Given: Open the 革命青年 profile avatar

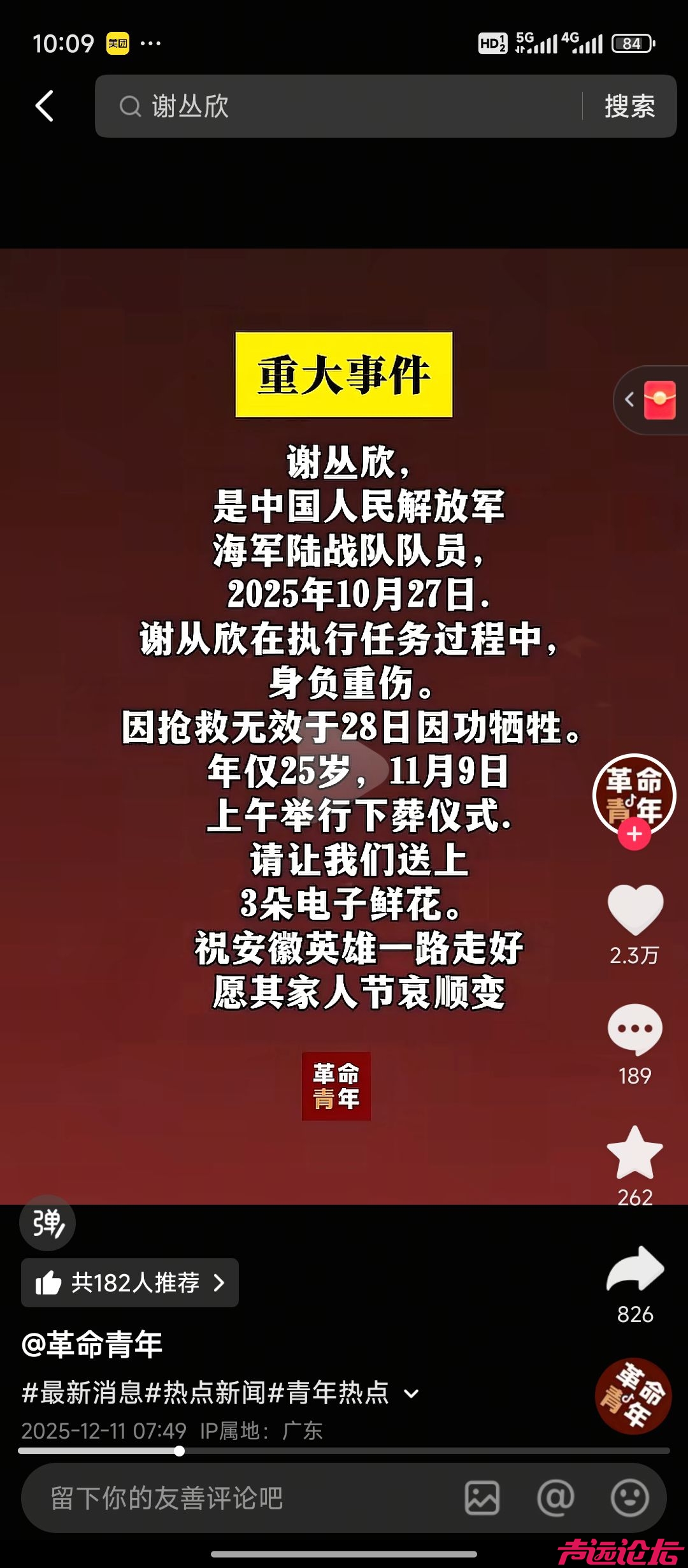Looking at the screenshot, I should pyautogui.click(x=634, y=792).
